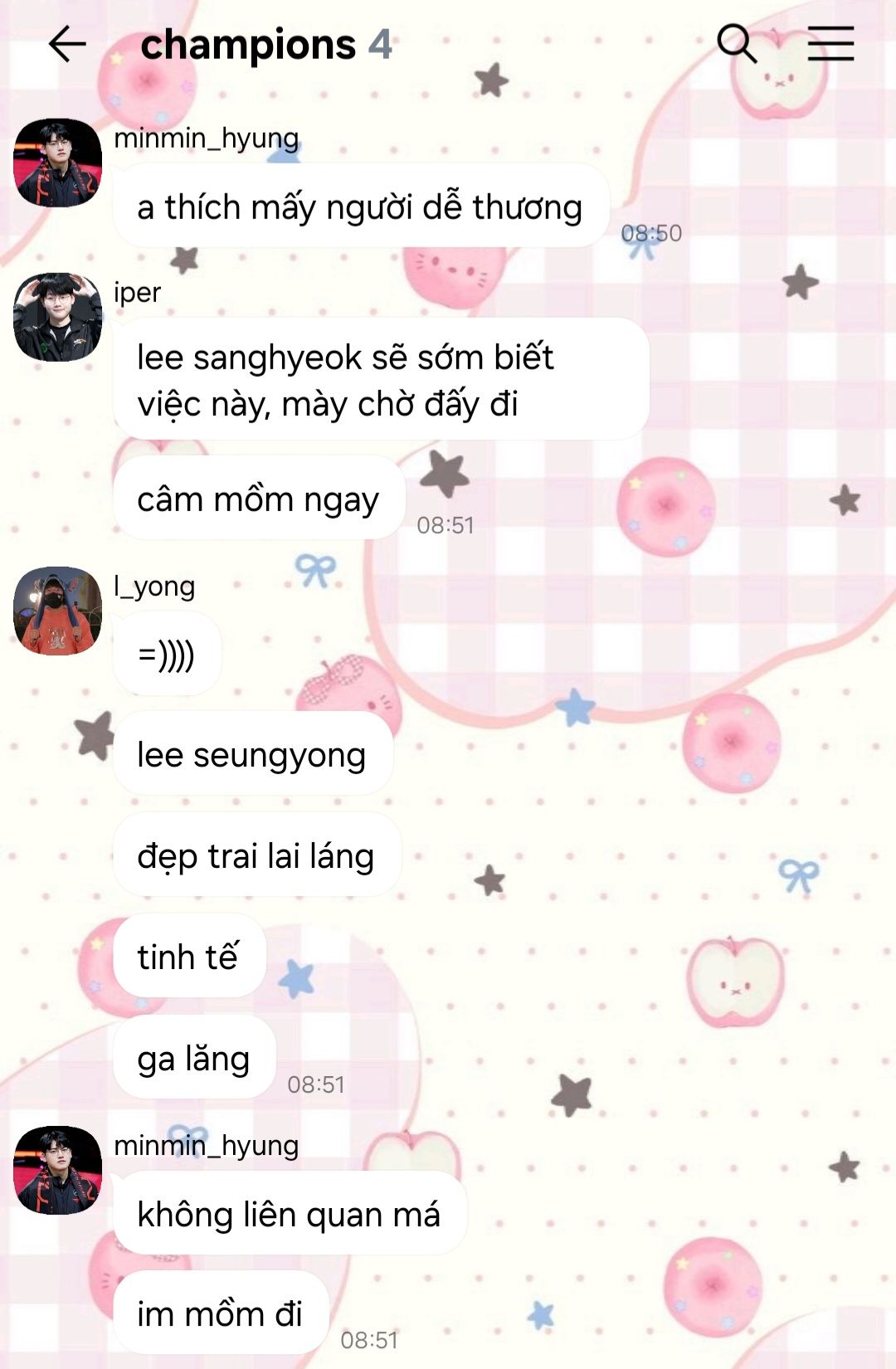
Task: Tap minmin_hyung's avatar beside "a thích mấy người dễ thương"
Action: (x=57, y=163)
